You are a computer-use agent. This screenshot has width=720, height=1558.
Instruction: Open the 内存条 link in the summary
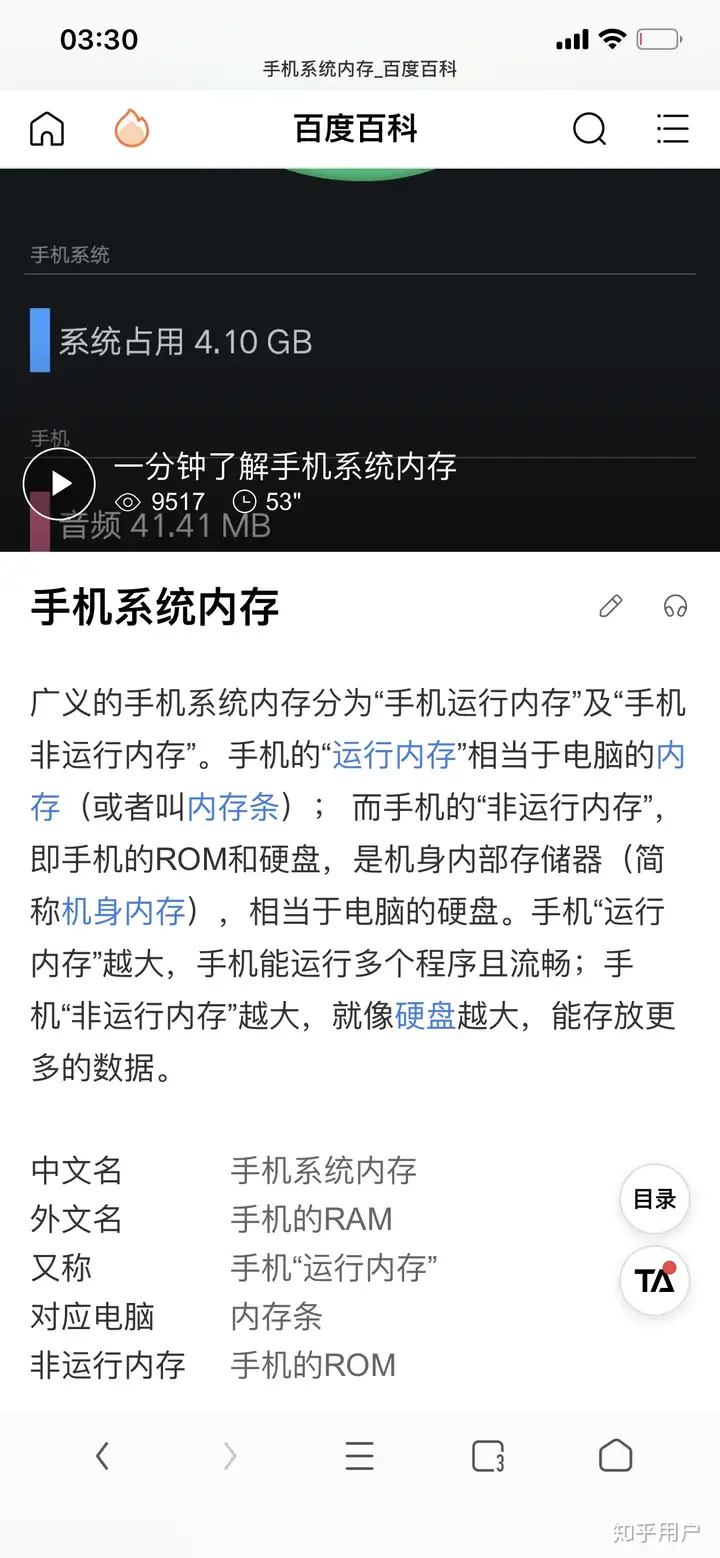point(233,807)
